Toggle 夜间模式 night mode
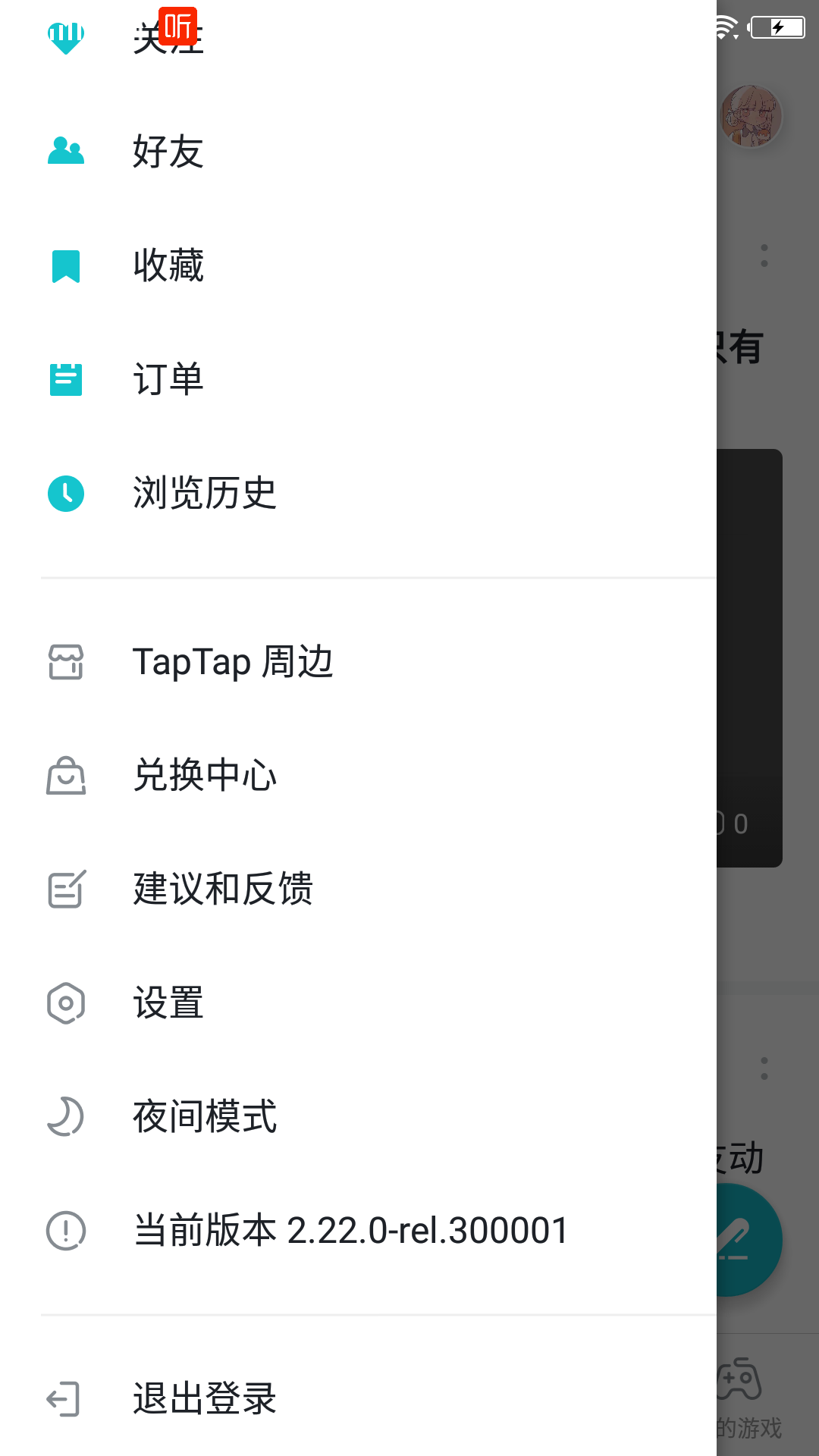819x1456 pixels. [204, 1117]
